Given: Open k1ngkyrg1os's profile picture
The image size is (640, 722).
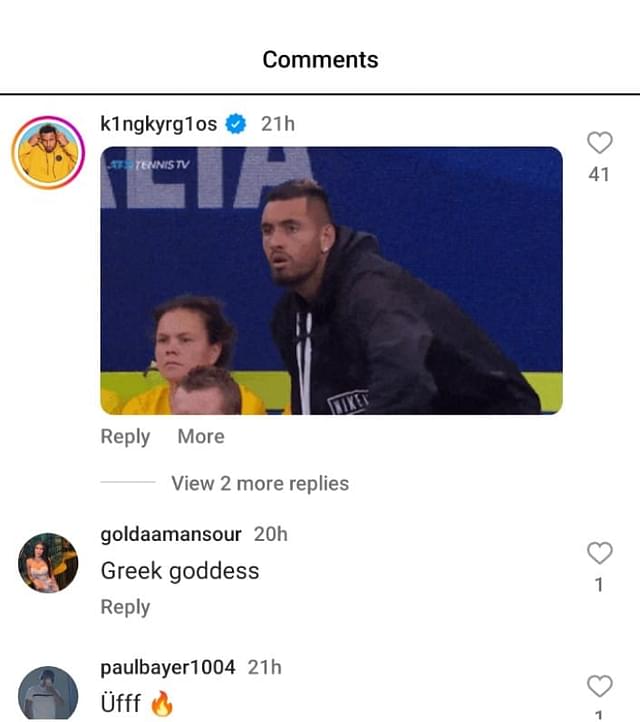Looking at the screenshot, I should coord(47,155).
